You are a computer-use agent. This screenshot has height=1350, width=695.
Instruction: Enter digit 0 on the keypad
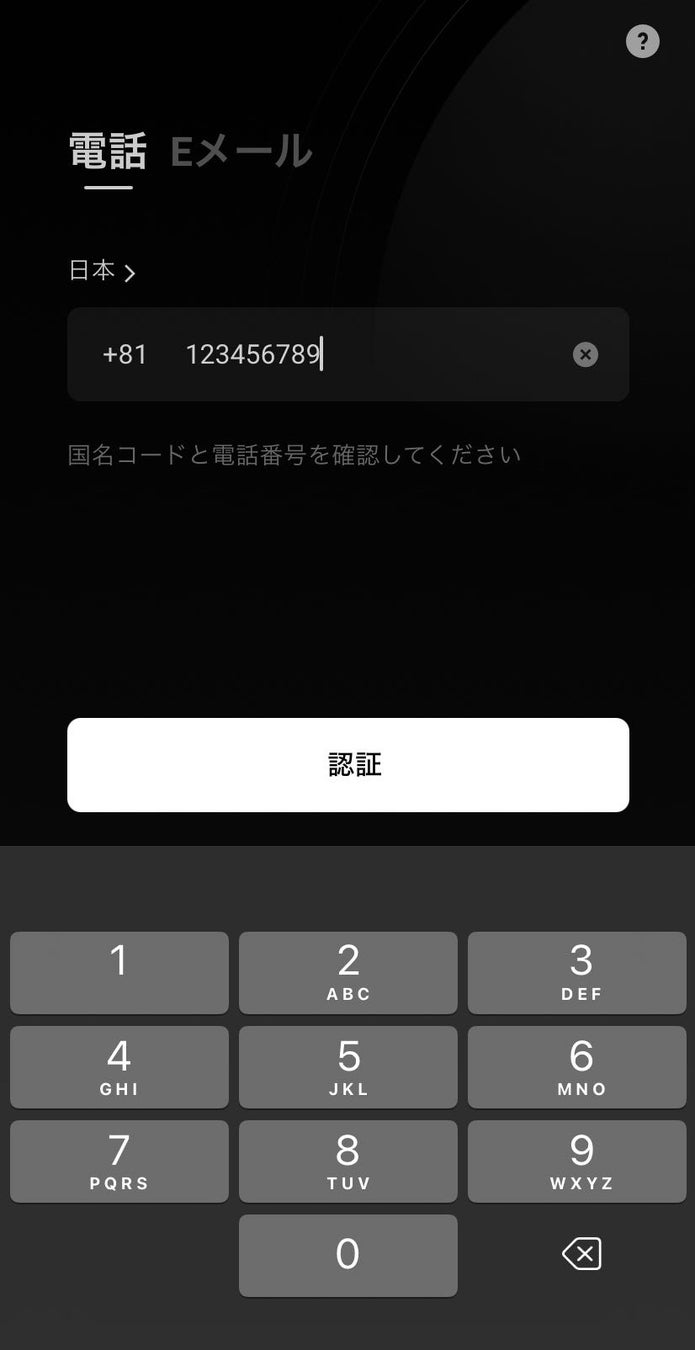click(348, 1254)
